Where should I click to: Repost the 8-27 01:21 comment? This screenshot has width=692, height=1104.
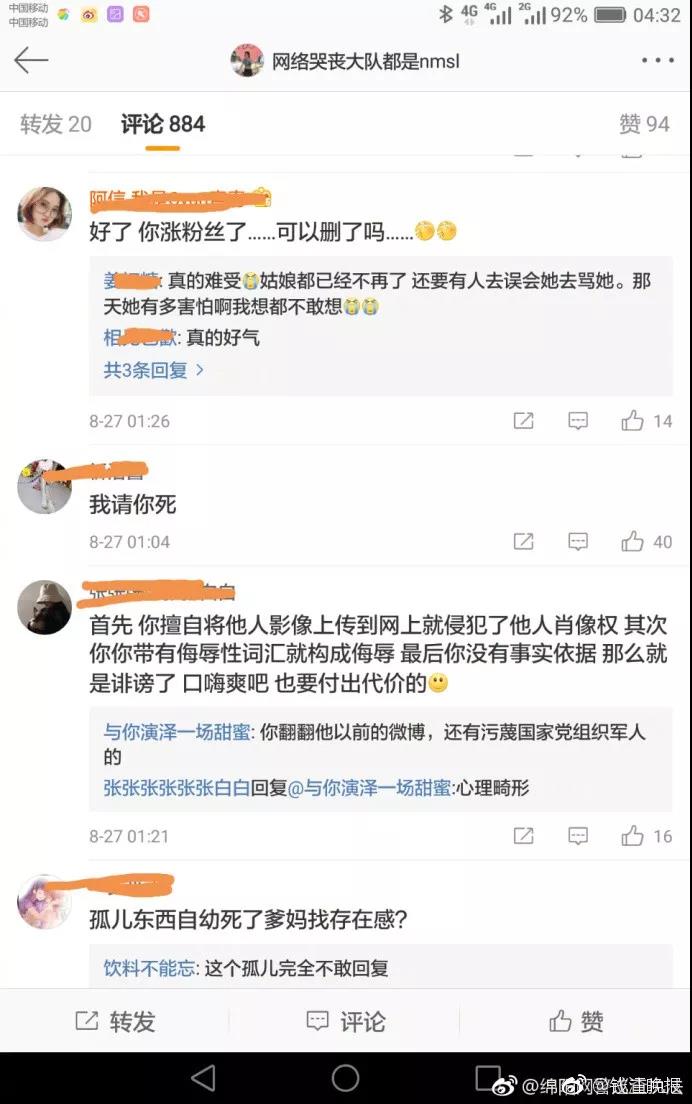523,836
